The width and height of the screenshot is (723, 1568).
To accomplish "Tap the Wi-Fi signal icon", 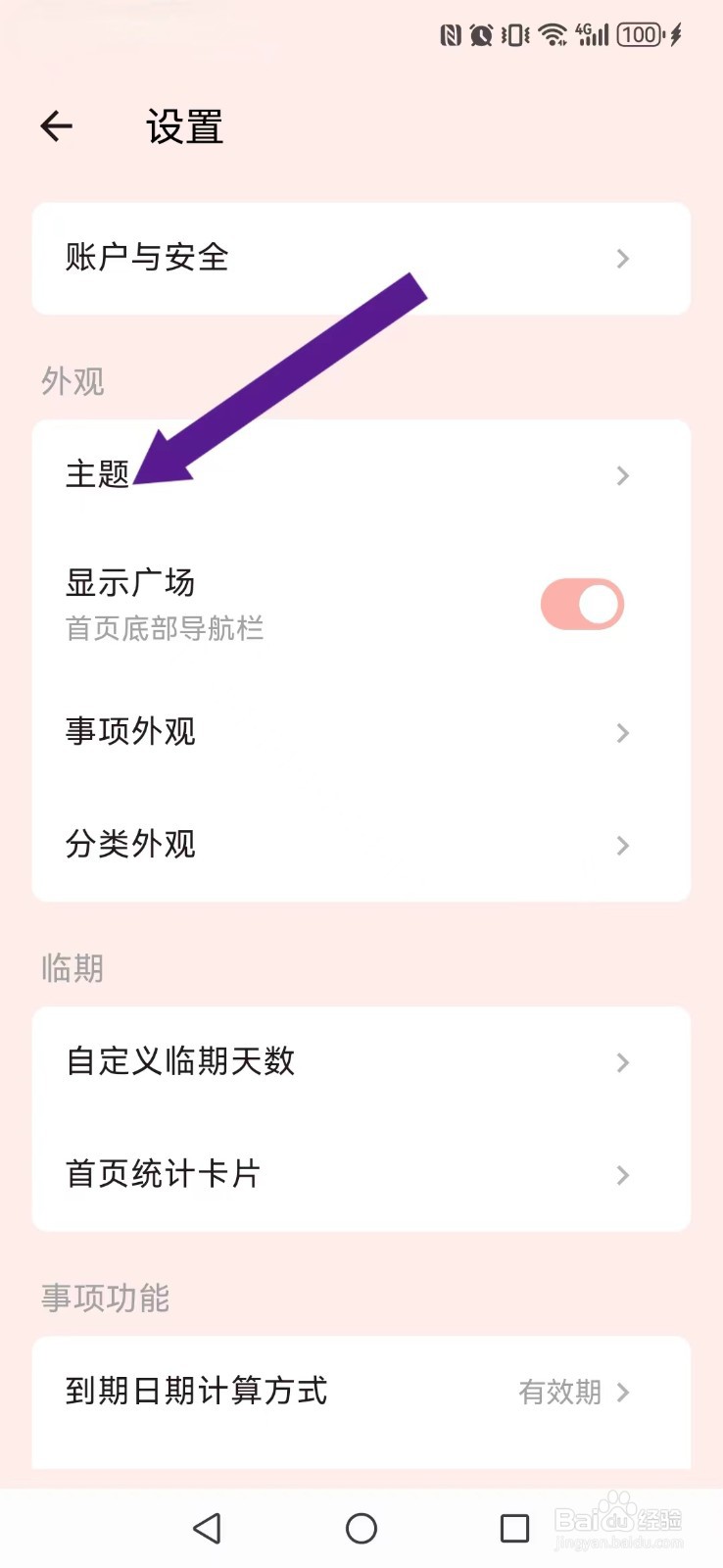I will point(551,34).
